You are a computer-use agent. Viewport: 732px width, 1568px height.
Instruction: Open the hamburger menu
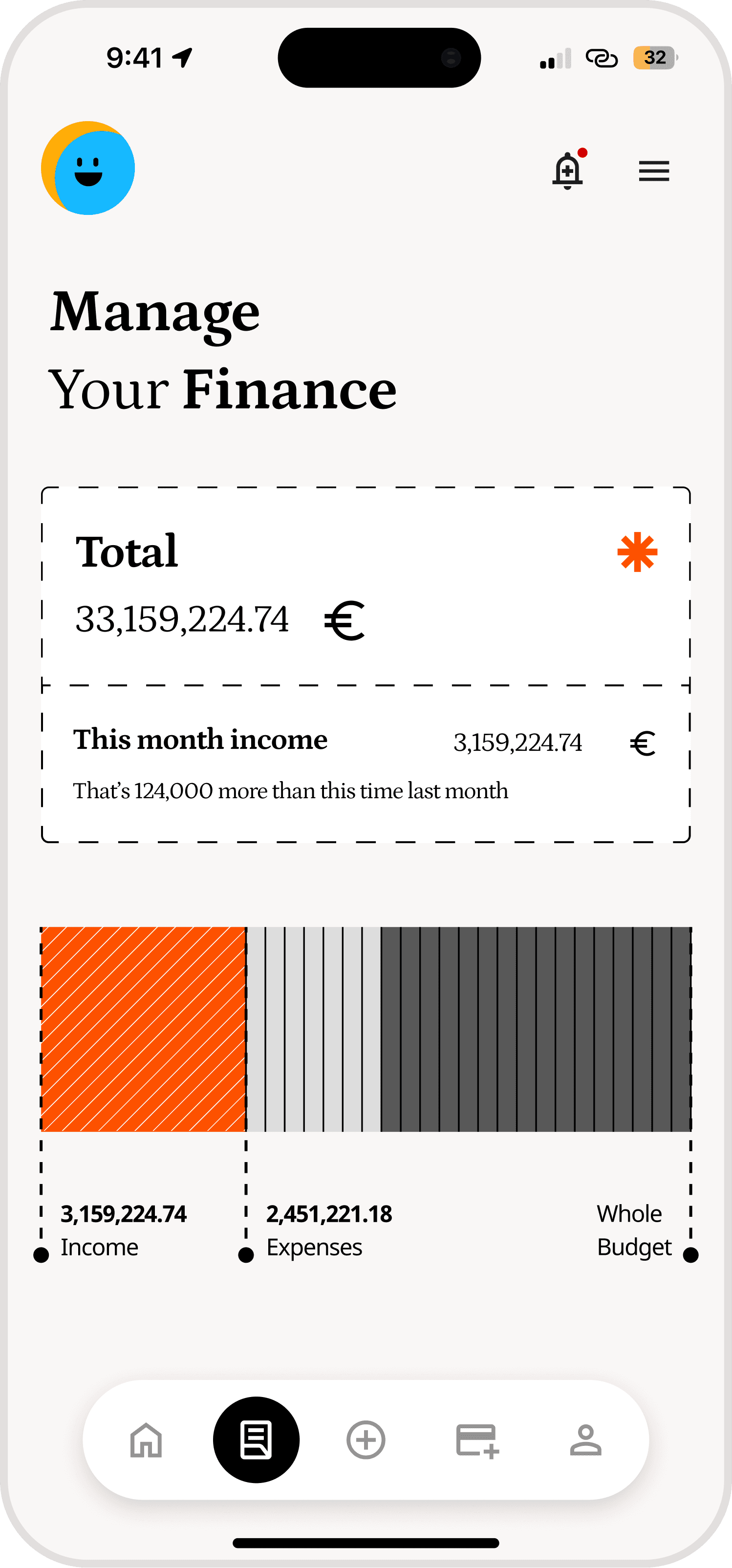[654, 171]
